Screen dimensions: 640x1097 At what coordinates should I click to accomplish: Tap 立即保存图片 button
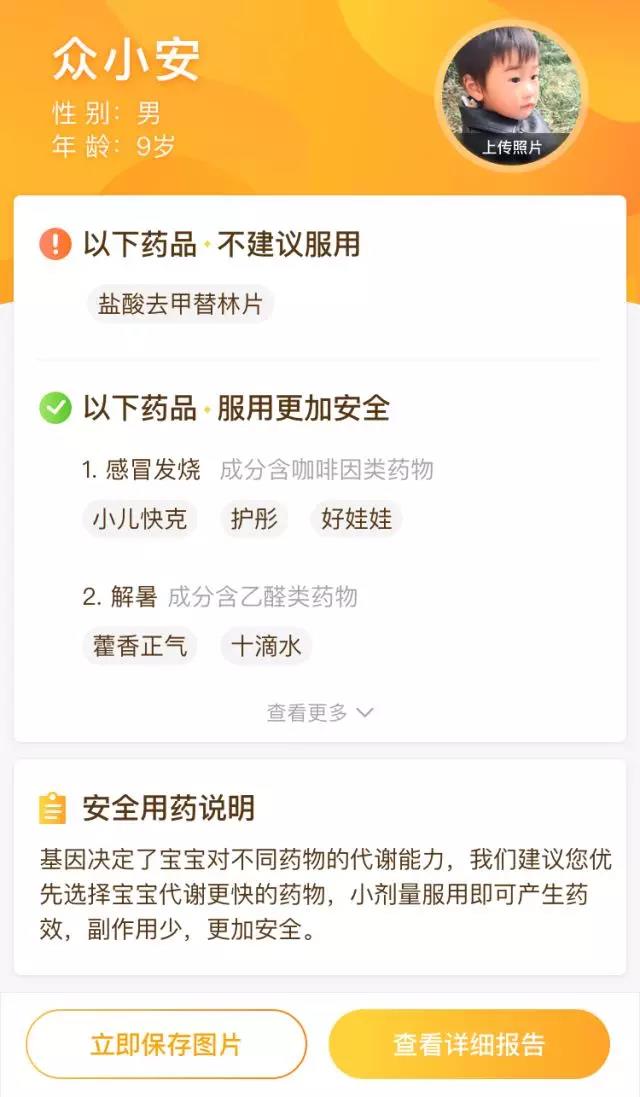coord(166,1044)
